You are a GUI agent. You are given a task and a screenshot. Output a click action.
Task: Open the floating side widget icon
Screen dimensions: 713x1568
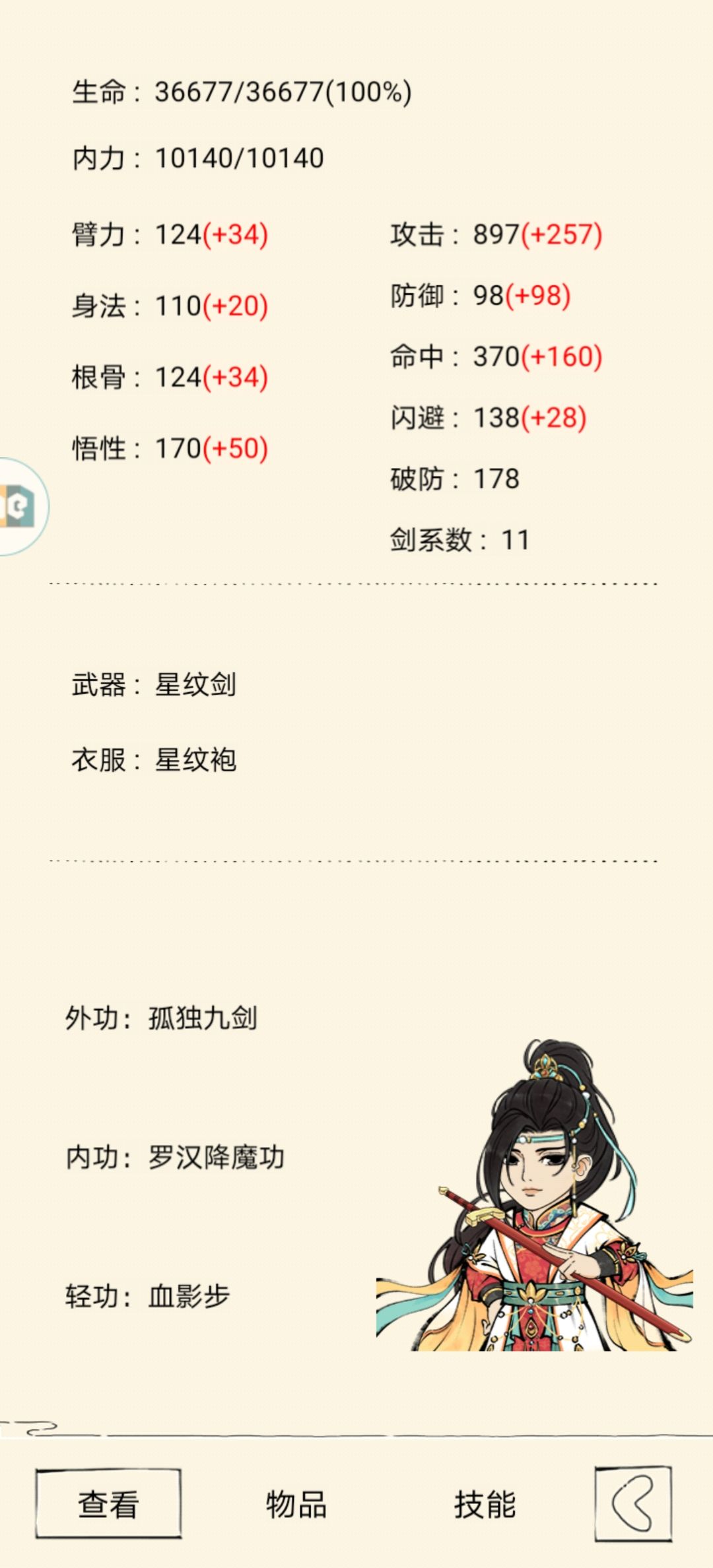coord(22,506)
